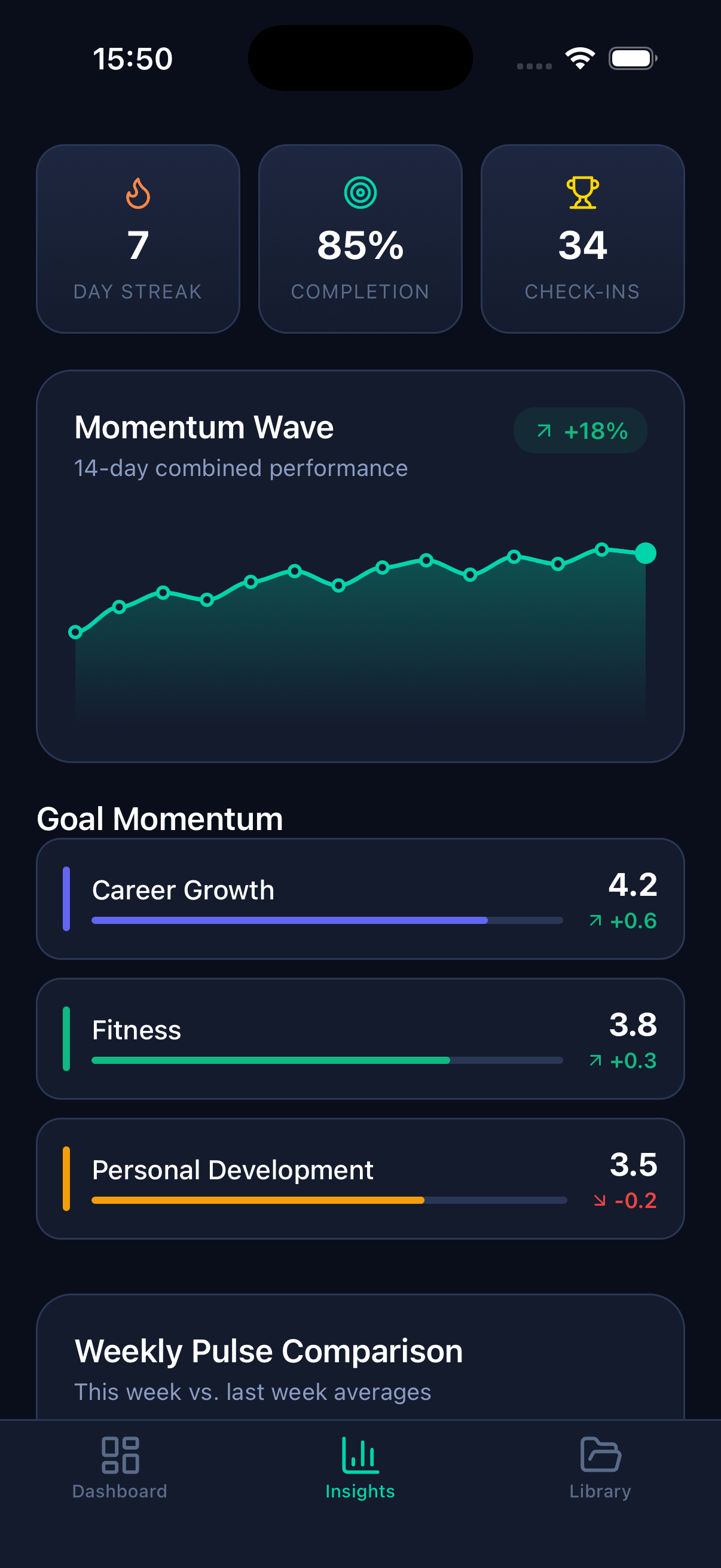Tap the +18% momentum badge
The height and width of the screenshot is (1568, 721).
pos(579,431)
